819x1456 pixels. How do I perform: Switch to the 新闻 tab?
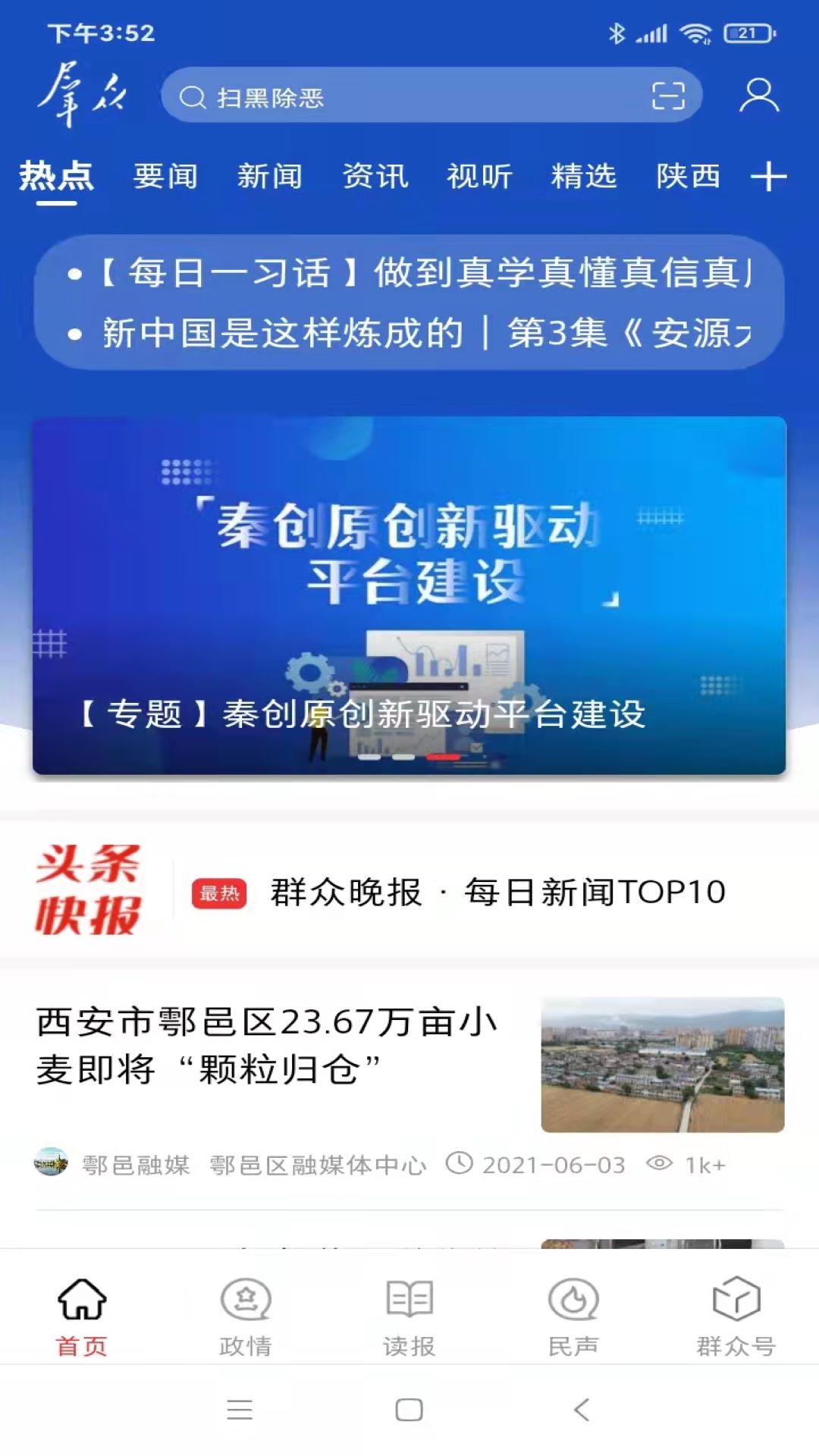pos(270,176)
